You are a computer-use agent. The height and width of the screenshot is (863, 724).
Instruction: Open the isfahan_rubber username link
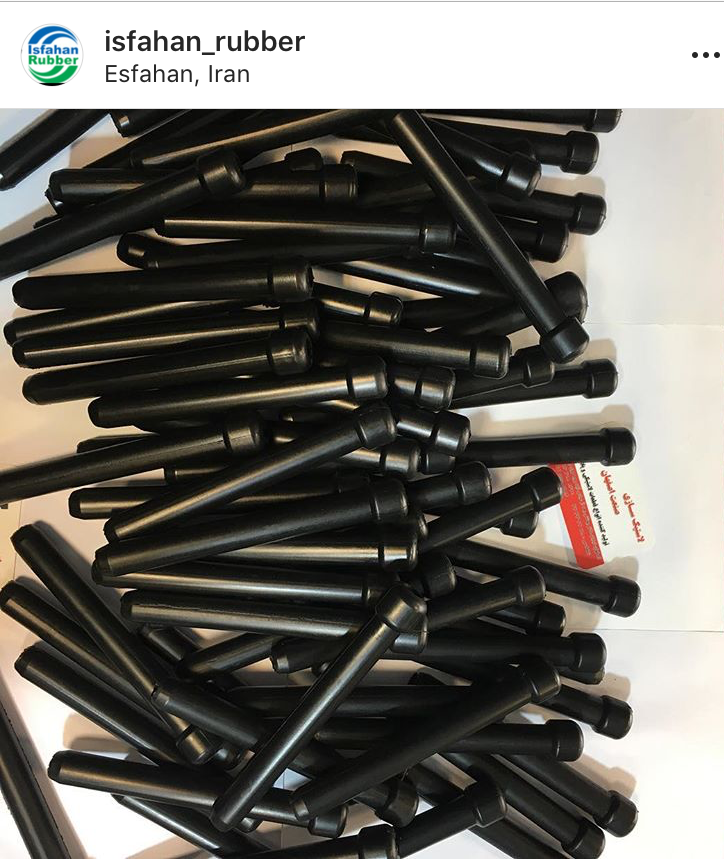204,41
